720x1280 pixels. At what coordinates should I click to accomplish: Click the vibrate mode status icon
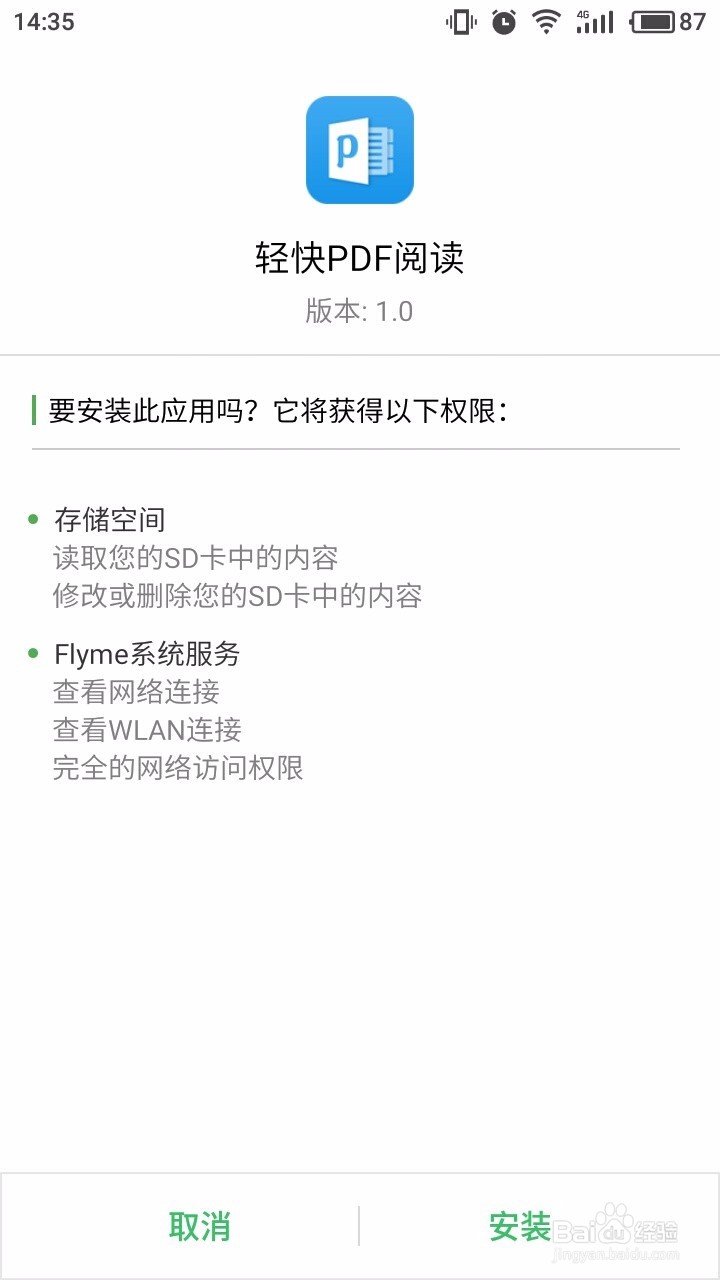(x=459, y=21)
